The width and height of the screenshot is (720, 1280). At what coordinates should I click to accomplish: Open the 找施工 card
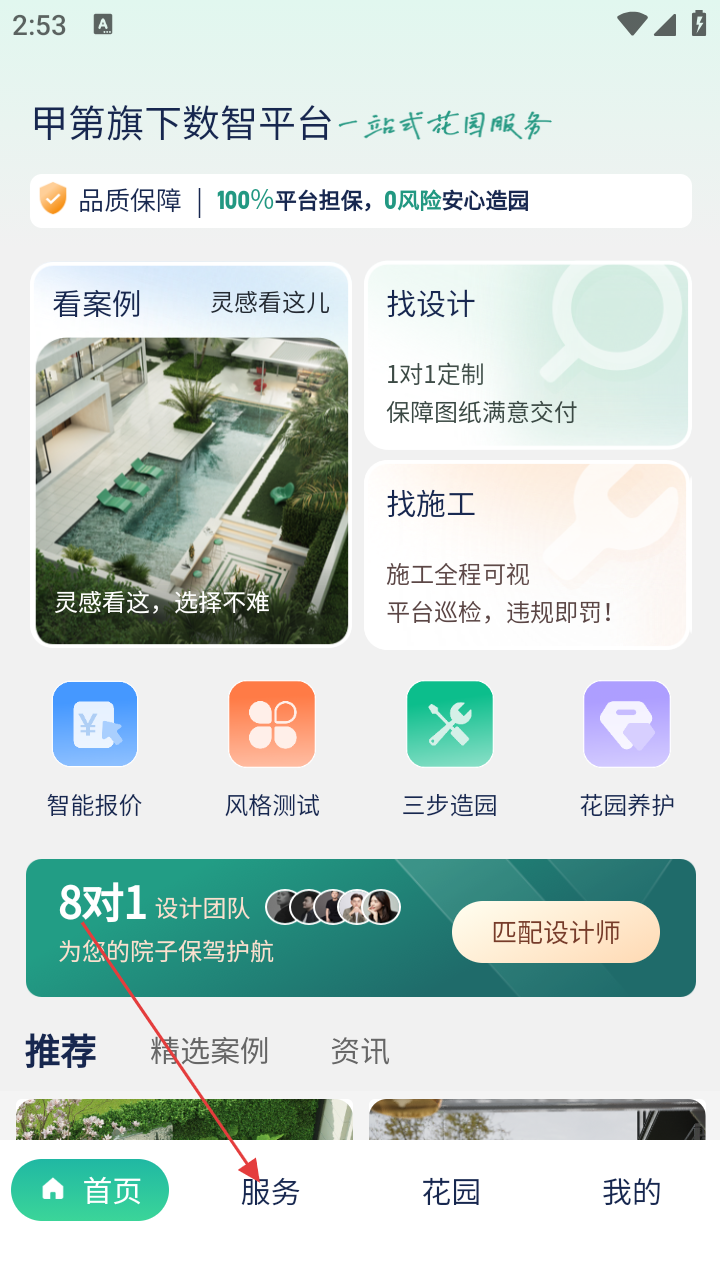tap(527, 555)
